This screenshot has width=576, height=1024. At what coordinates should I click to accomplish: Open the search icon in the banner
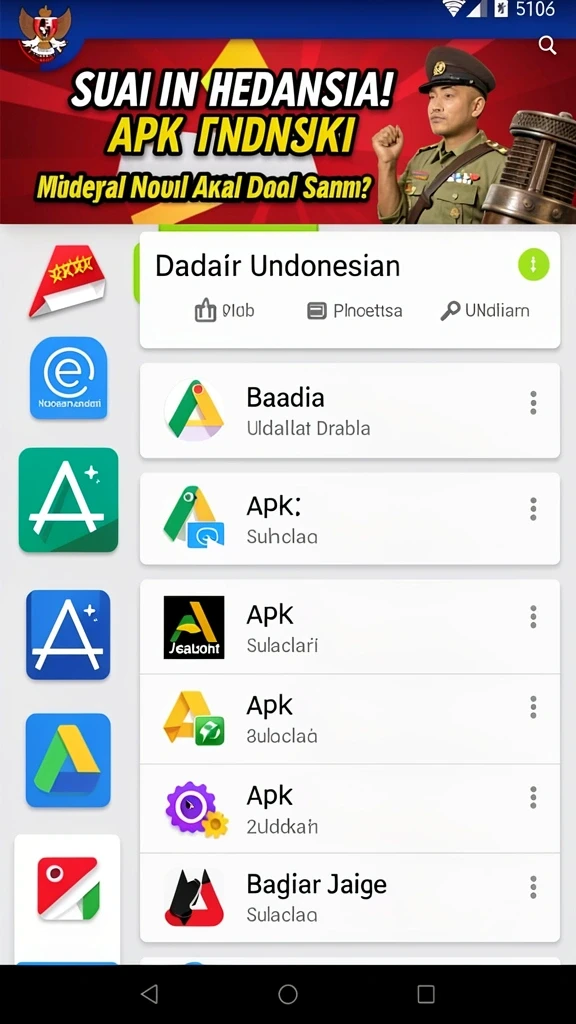click(547, 45)
